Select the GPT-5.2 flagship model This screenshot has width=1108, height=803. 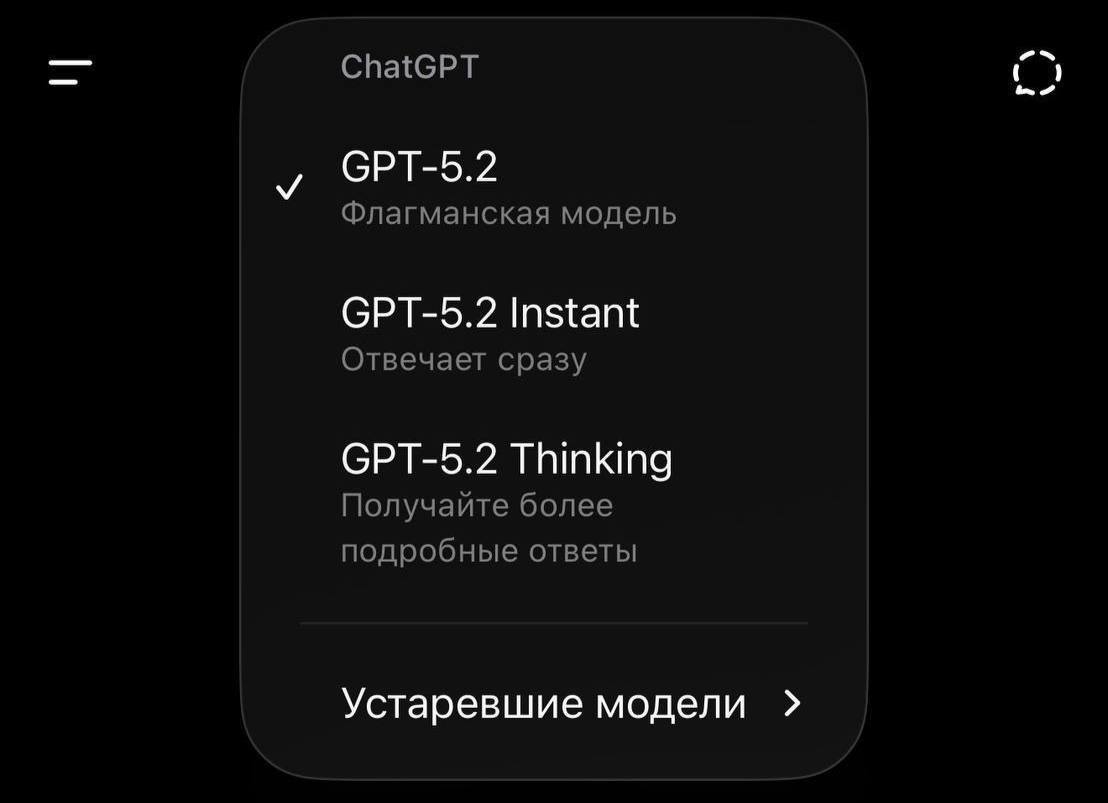point(508,188)
